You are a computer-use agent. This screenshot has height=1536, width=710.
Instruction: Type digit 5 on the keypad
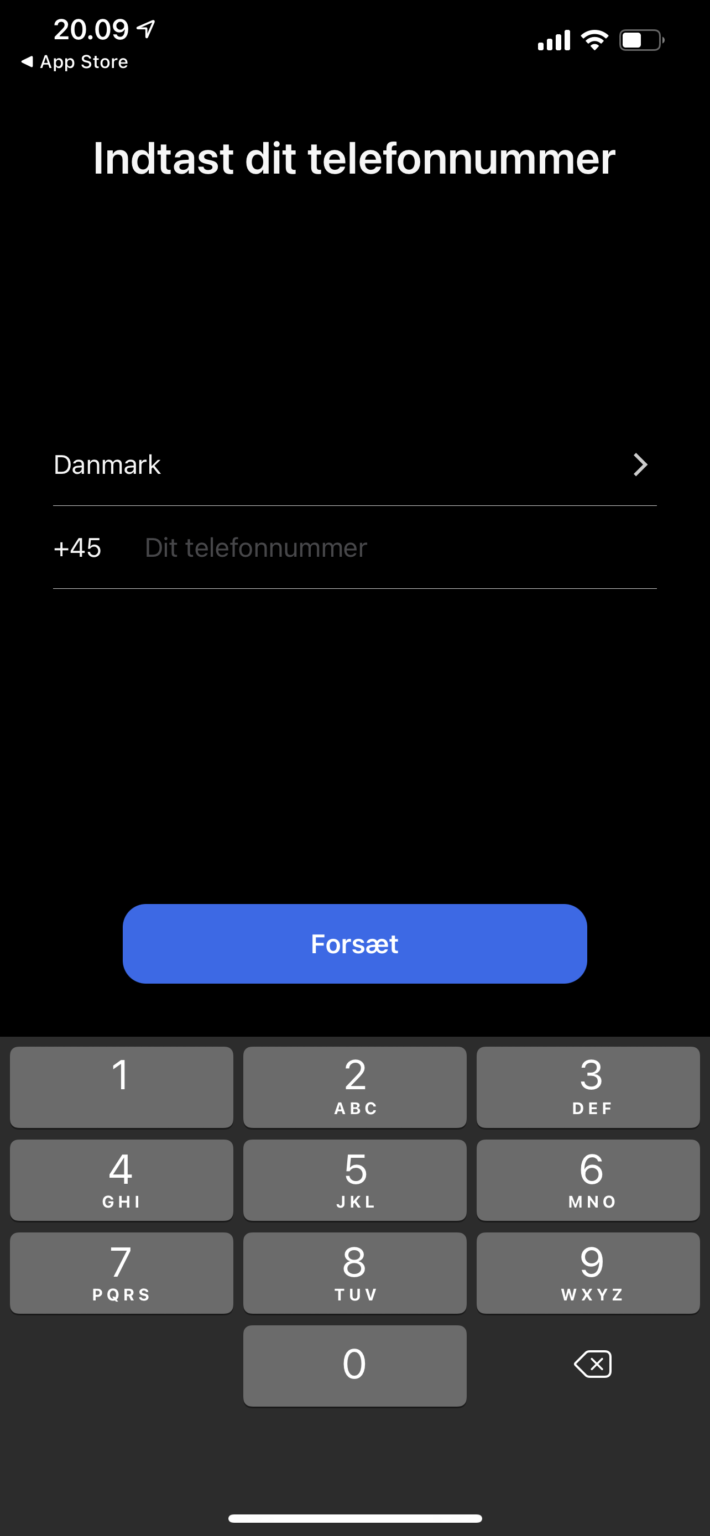355,1180
